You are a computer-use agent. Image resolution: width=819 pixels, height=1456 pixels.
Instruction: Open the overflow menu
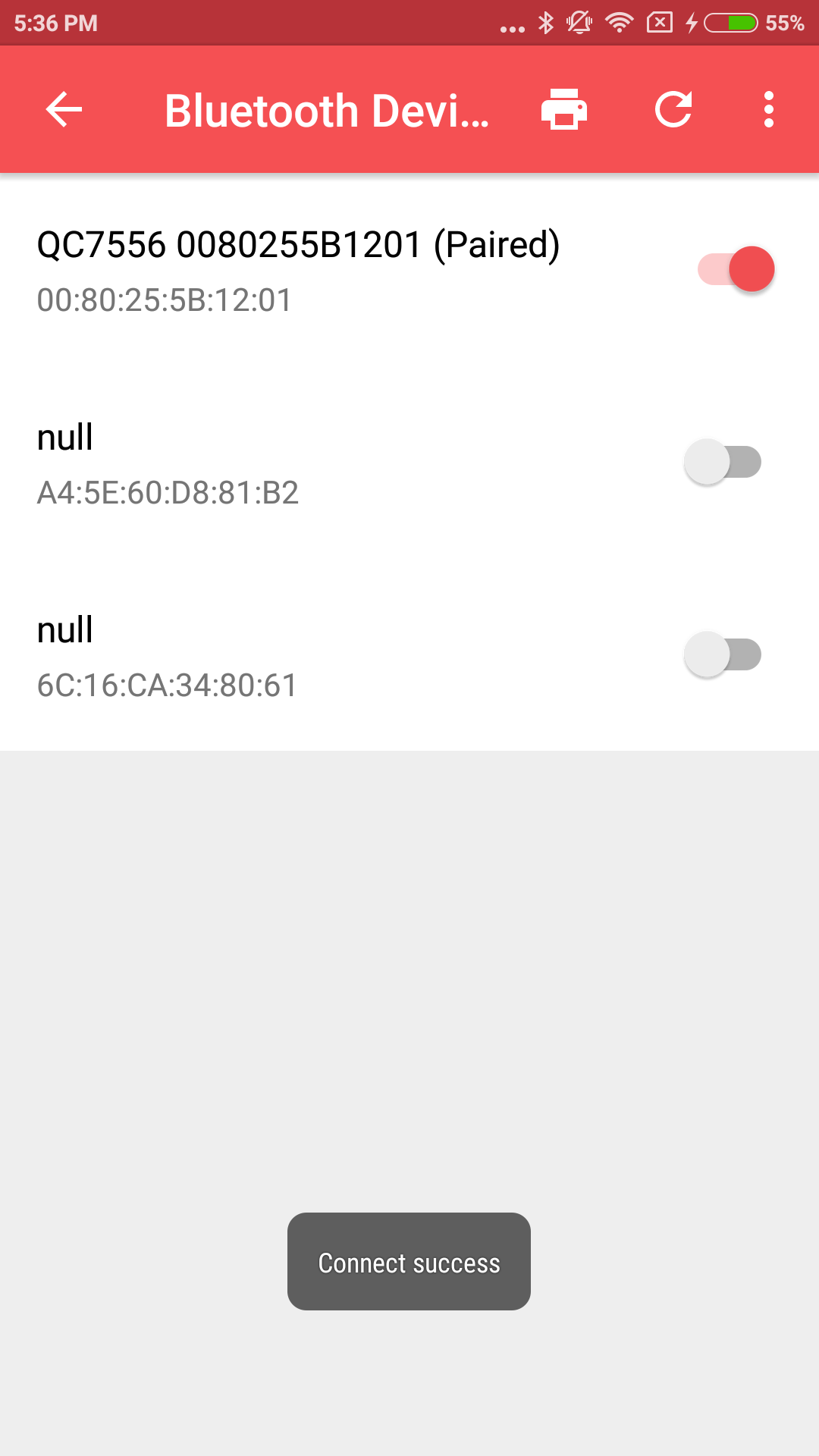point(768,110)
